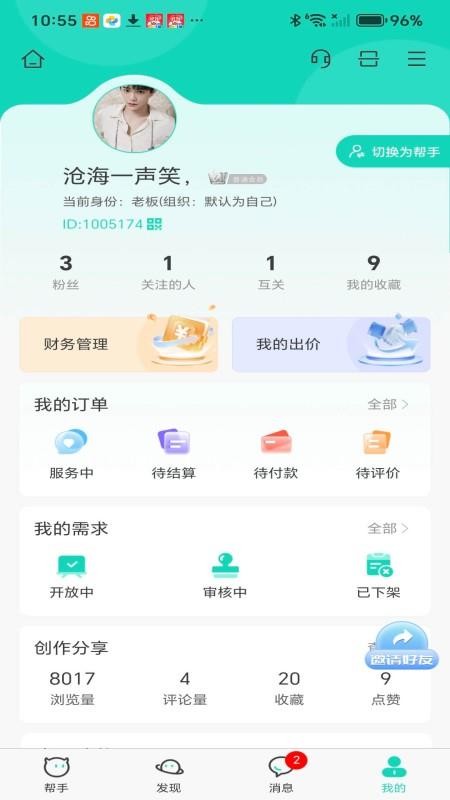Switch to the 消息 tab
450x800 pixels.
click(x=281, y=773)
